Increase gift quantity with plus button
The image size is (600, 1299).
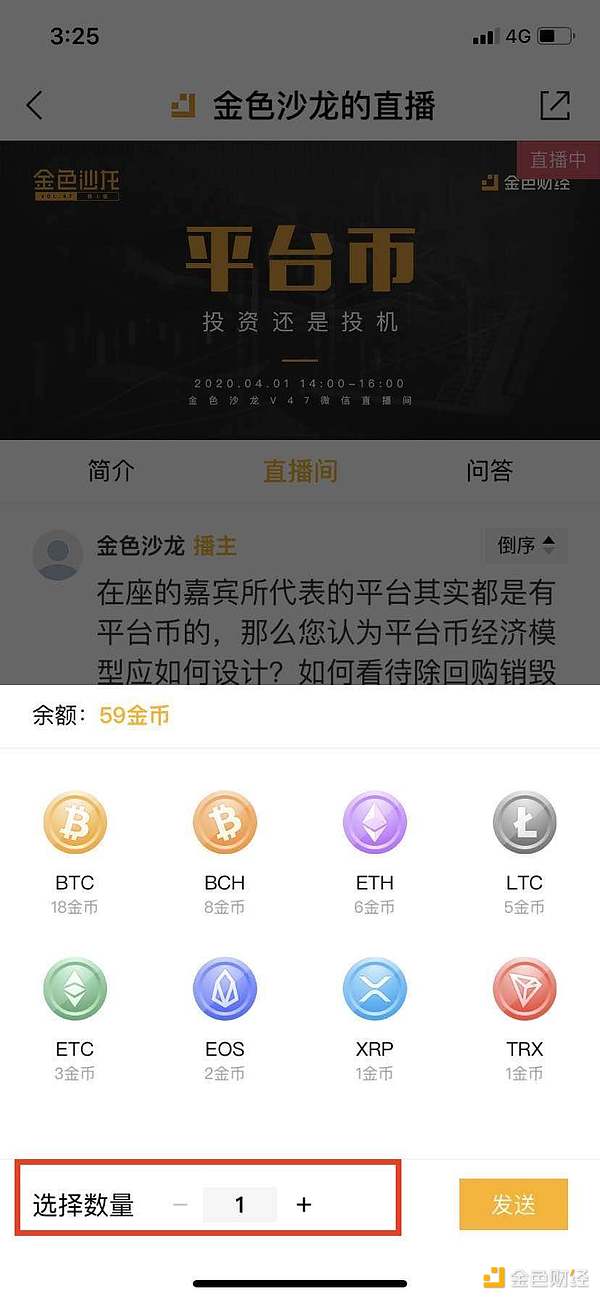point(304,1205)
